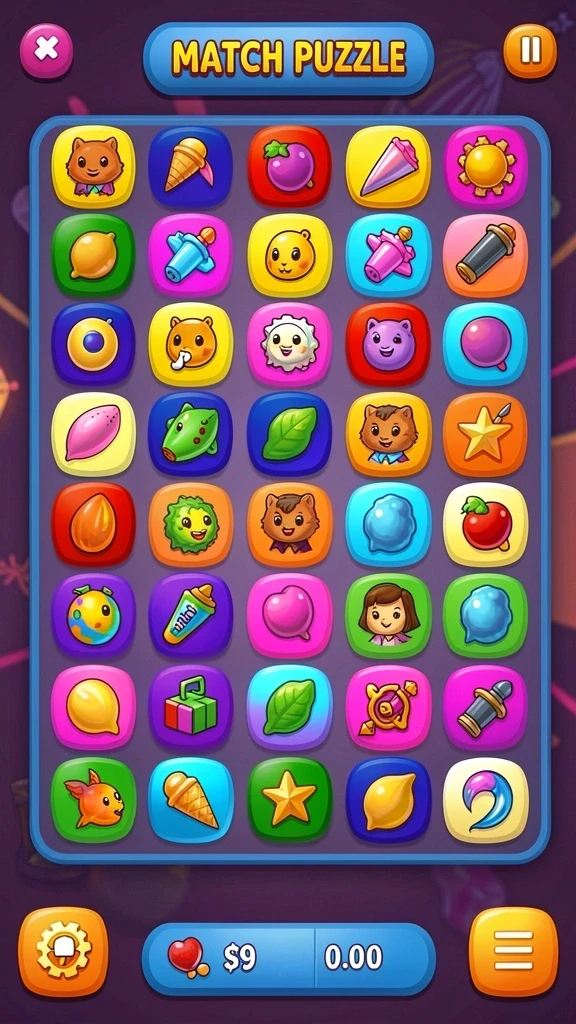The height and width of the screenshot is (1024, 576).
Task: Select the green leaf on dark blue tile
Action: [289, 434]
